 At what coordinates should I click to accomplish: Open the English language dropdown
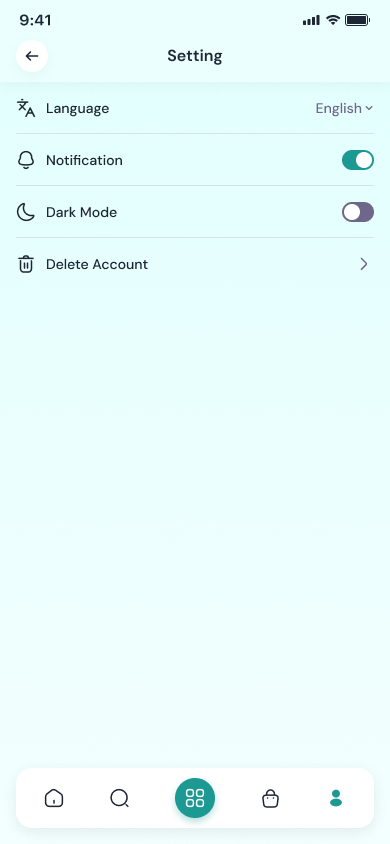pos(344,108)
